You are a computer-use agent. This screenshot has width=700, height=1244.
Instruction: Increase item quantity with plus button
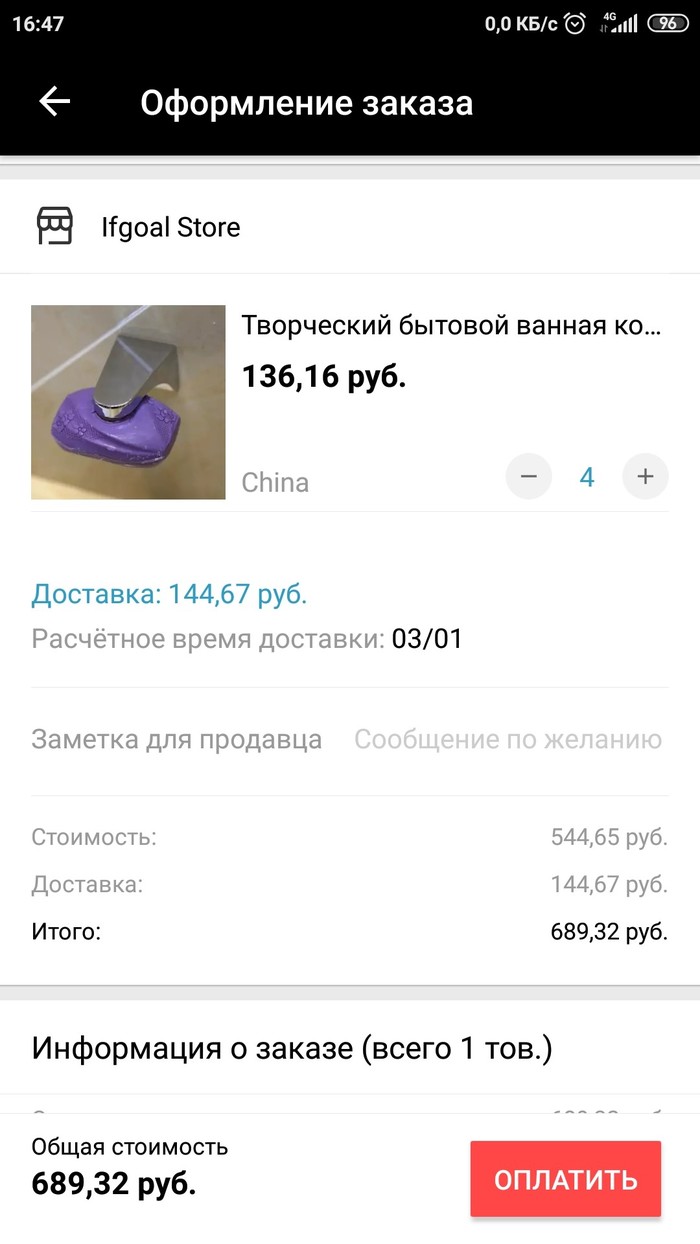[x=645, y=477]
